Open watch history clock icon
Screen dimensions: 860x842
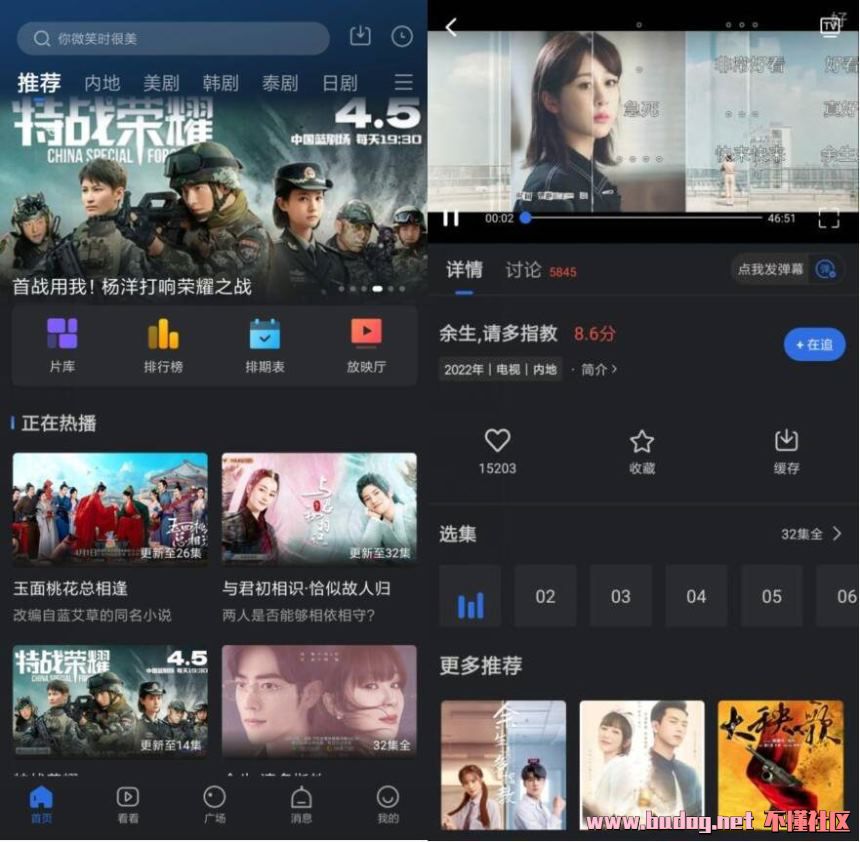click(401, 37)
